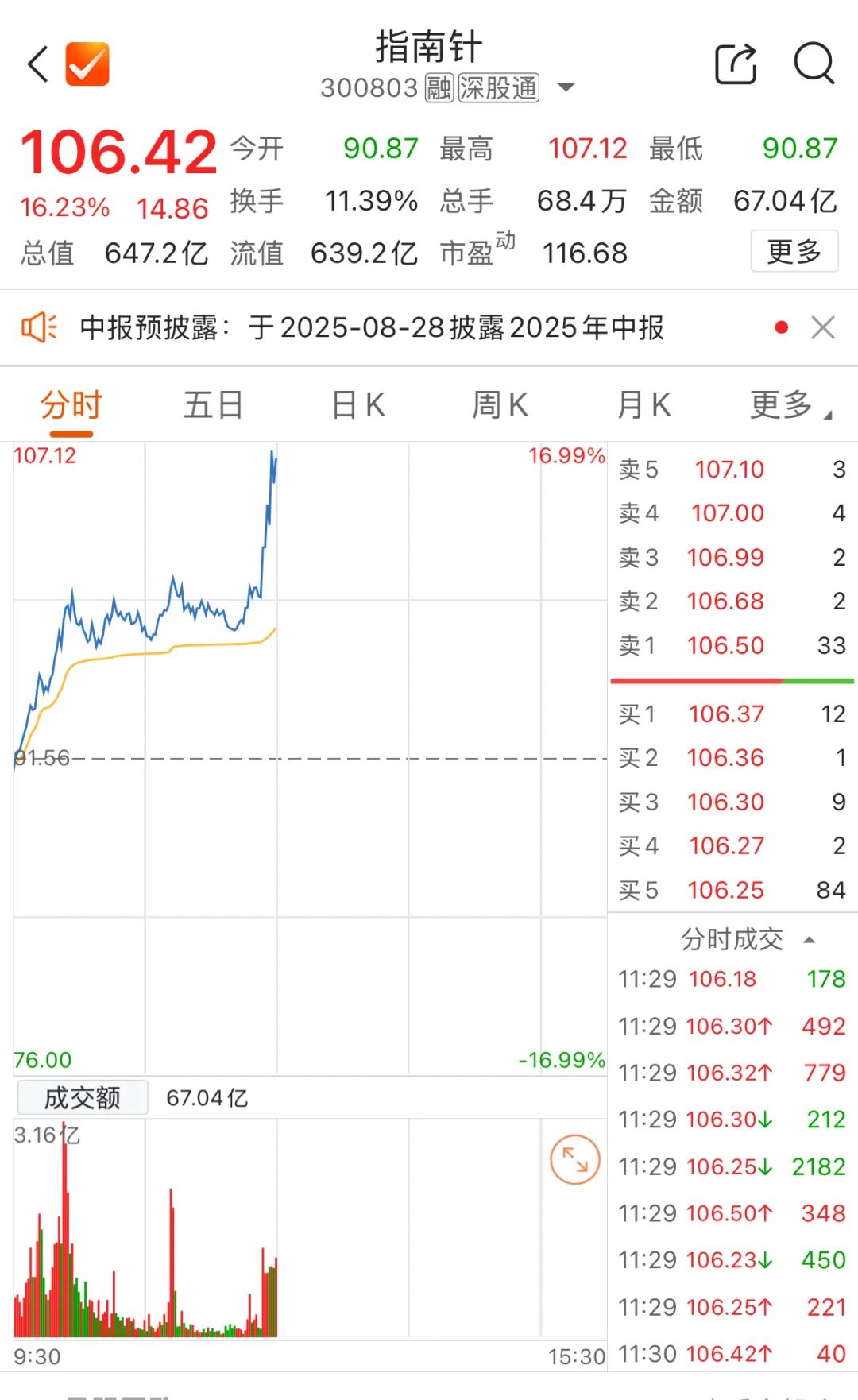Expand the chart to full screen

[574, 1160]
